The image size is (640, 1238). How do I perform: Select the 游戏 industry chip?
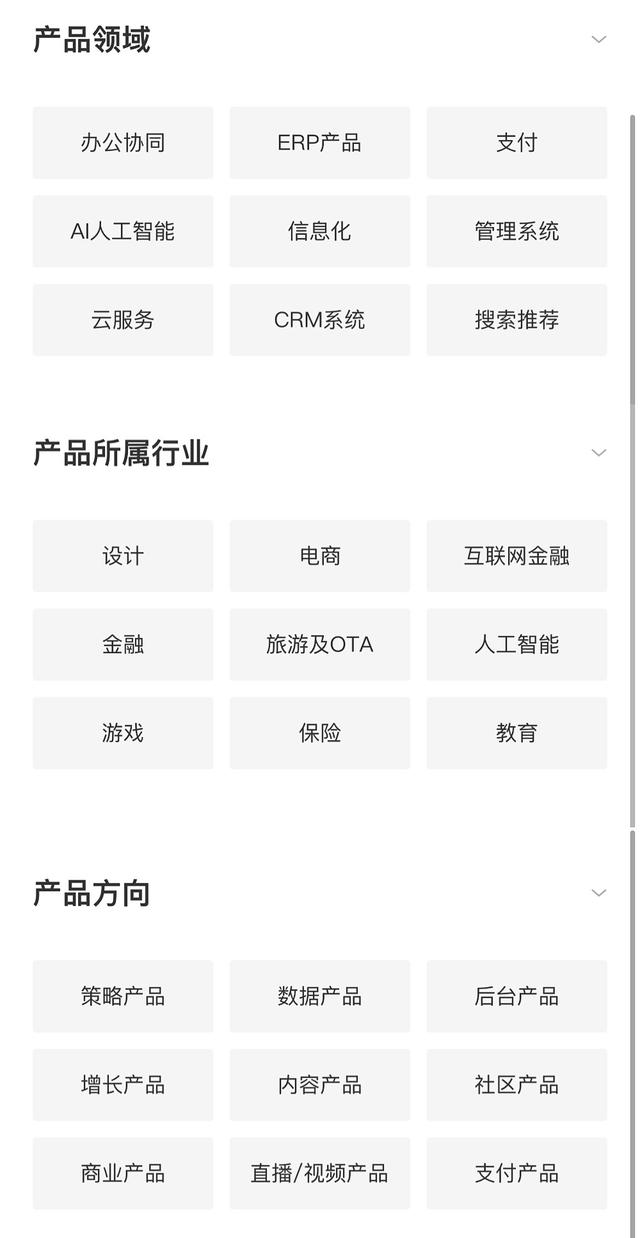point(123,733)
